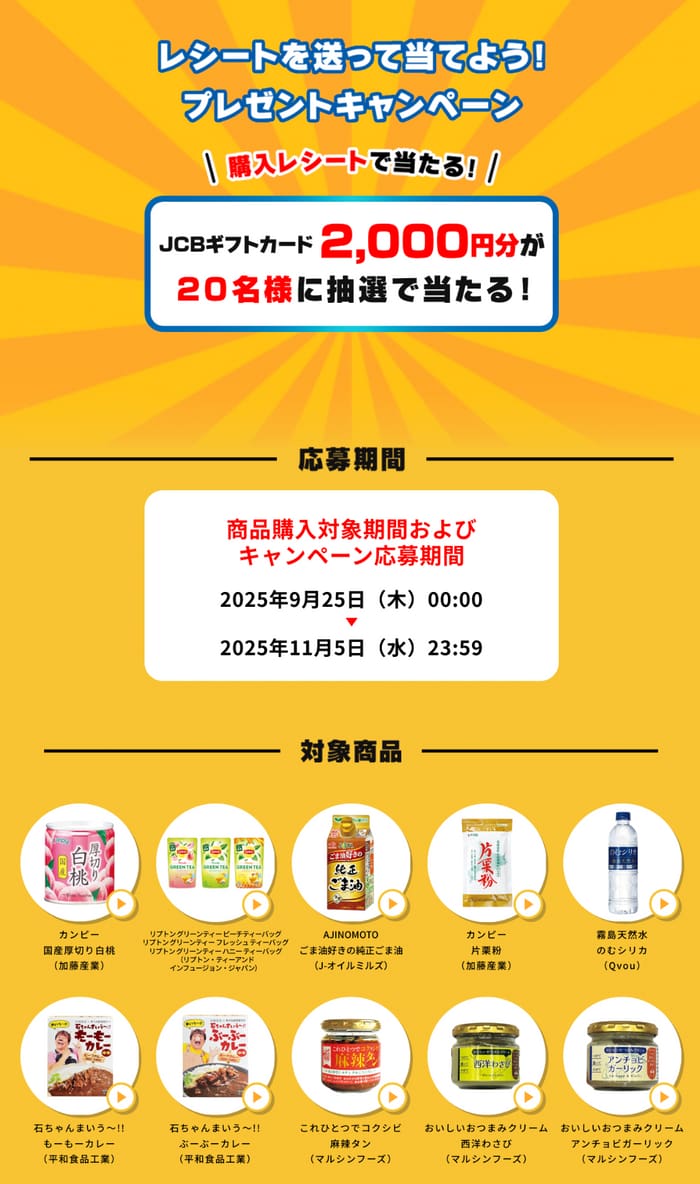Open リプトングリーンティー ティーバッグ product tile

click(215, 863)
